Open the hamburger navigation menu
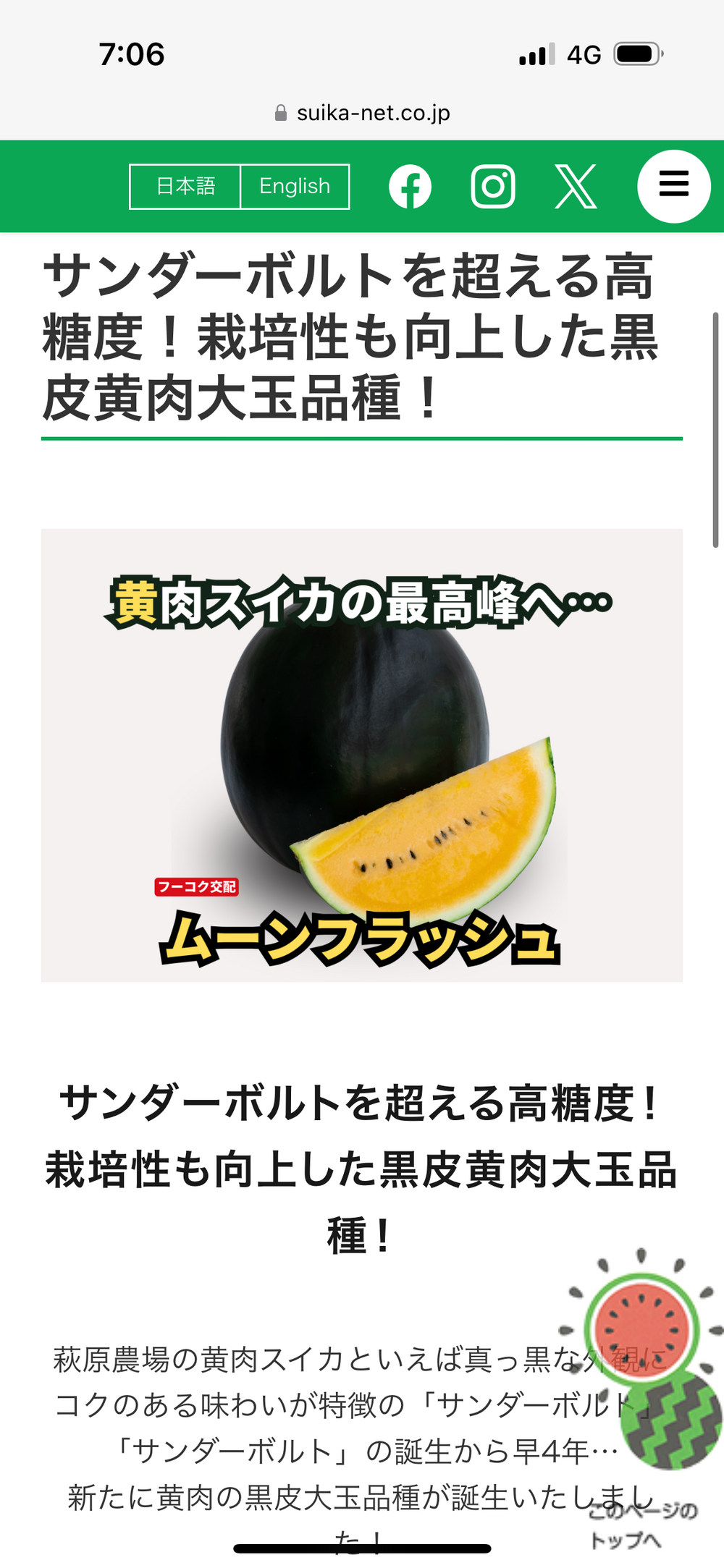724x1568 pixels. point(673,186)
